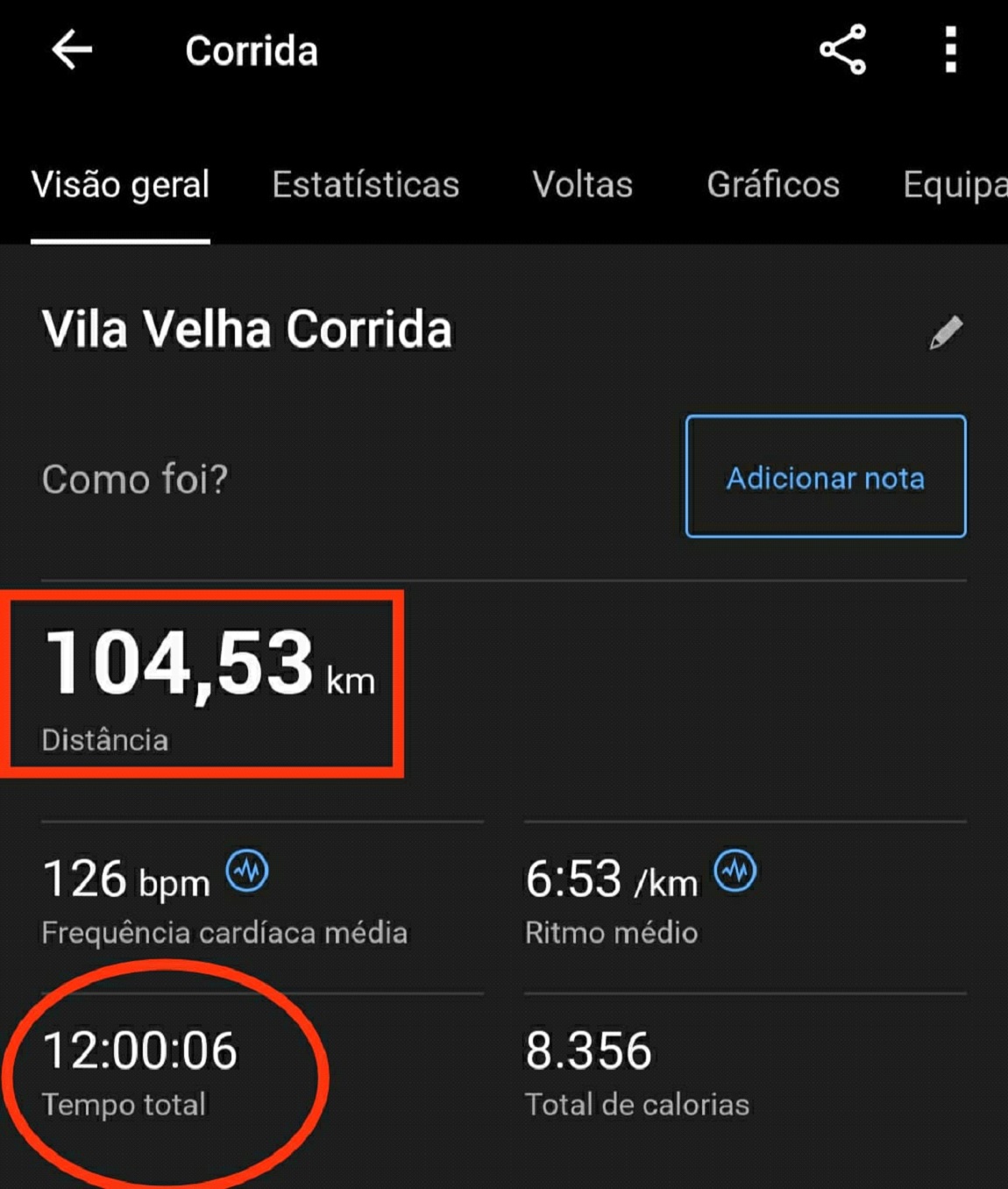Image resolution: width=1008 pixels, height=1189 pixels.
Task: Open the Voltas tab
Action: 582,185
